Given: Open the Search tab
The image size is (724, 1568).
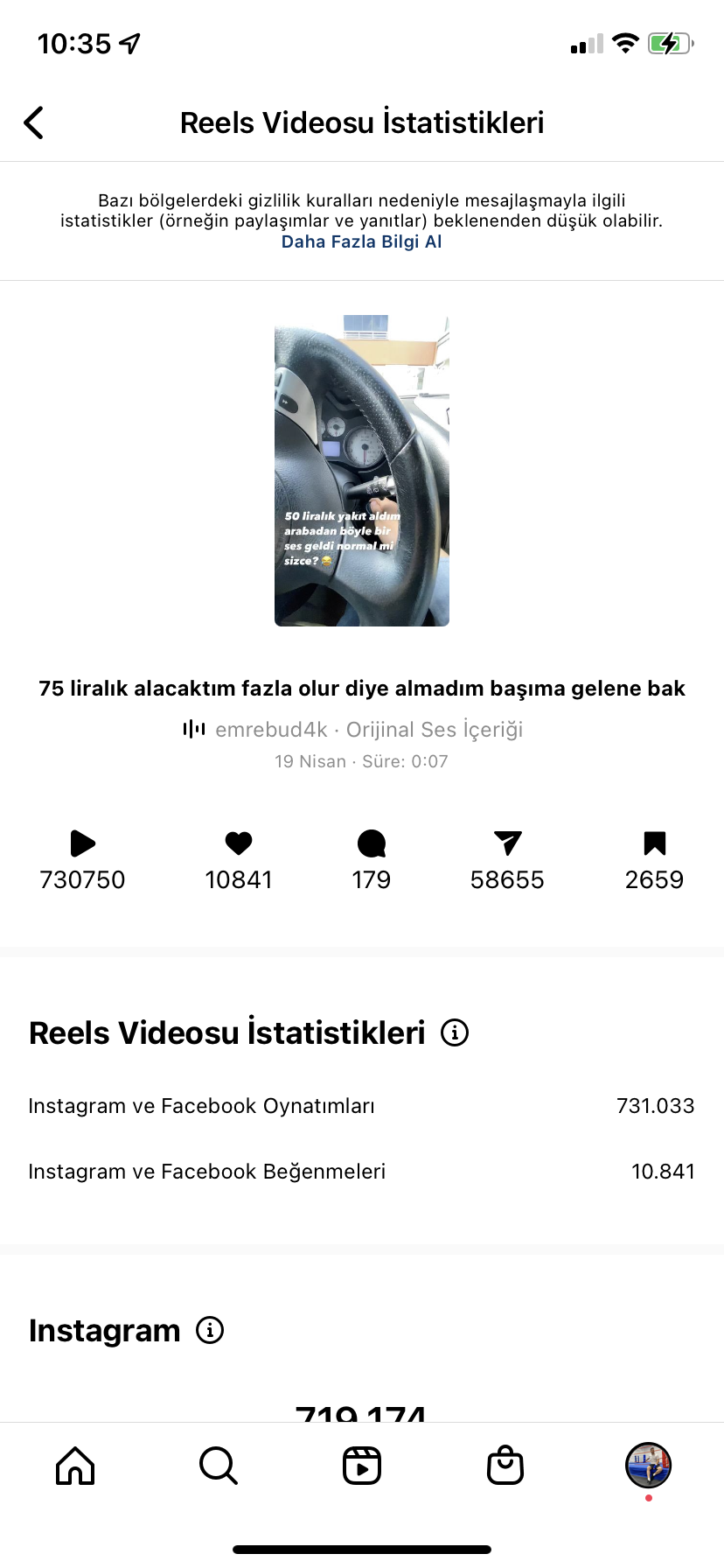Looking at the screenshot, I should (219, 1466).
